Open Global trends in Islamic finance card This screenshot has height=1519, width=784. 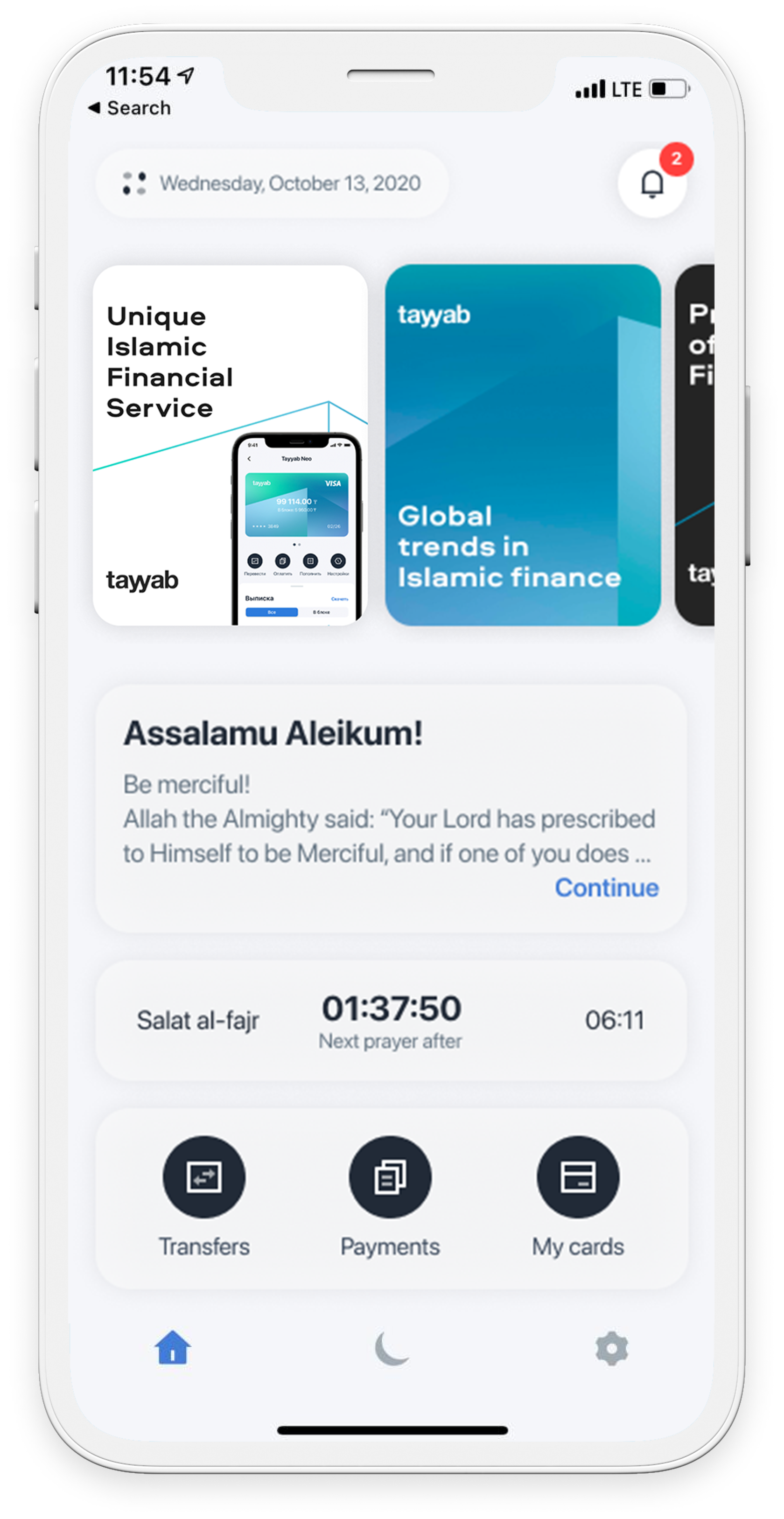(522, 445)
